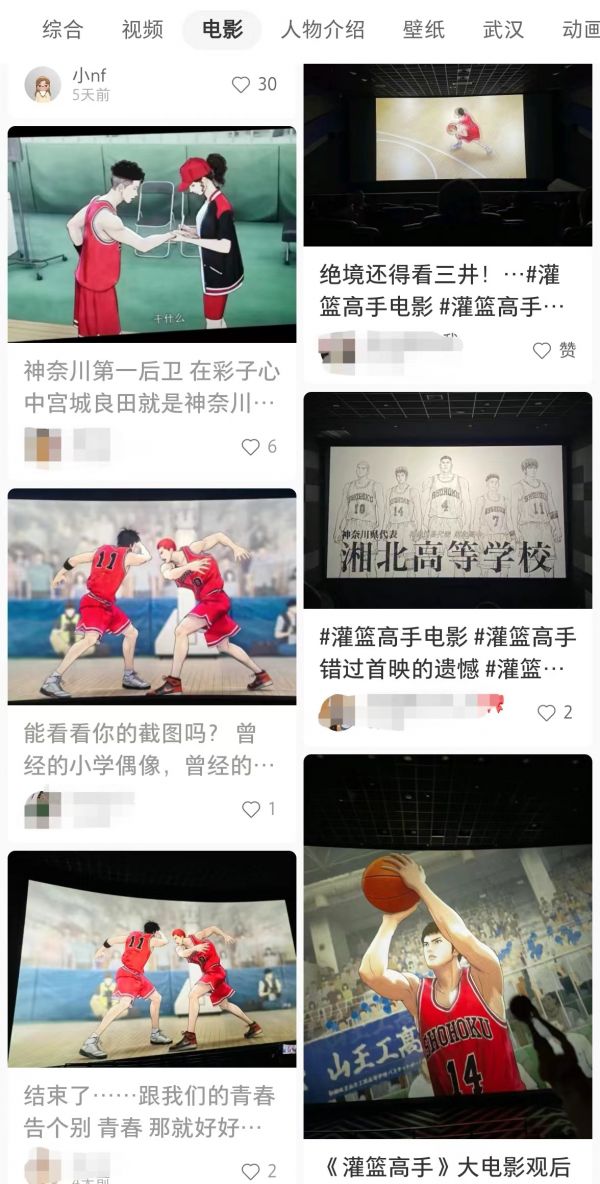Like the post by 小nf

[x=241, y=85]
